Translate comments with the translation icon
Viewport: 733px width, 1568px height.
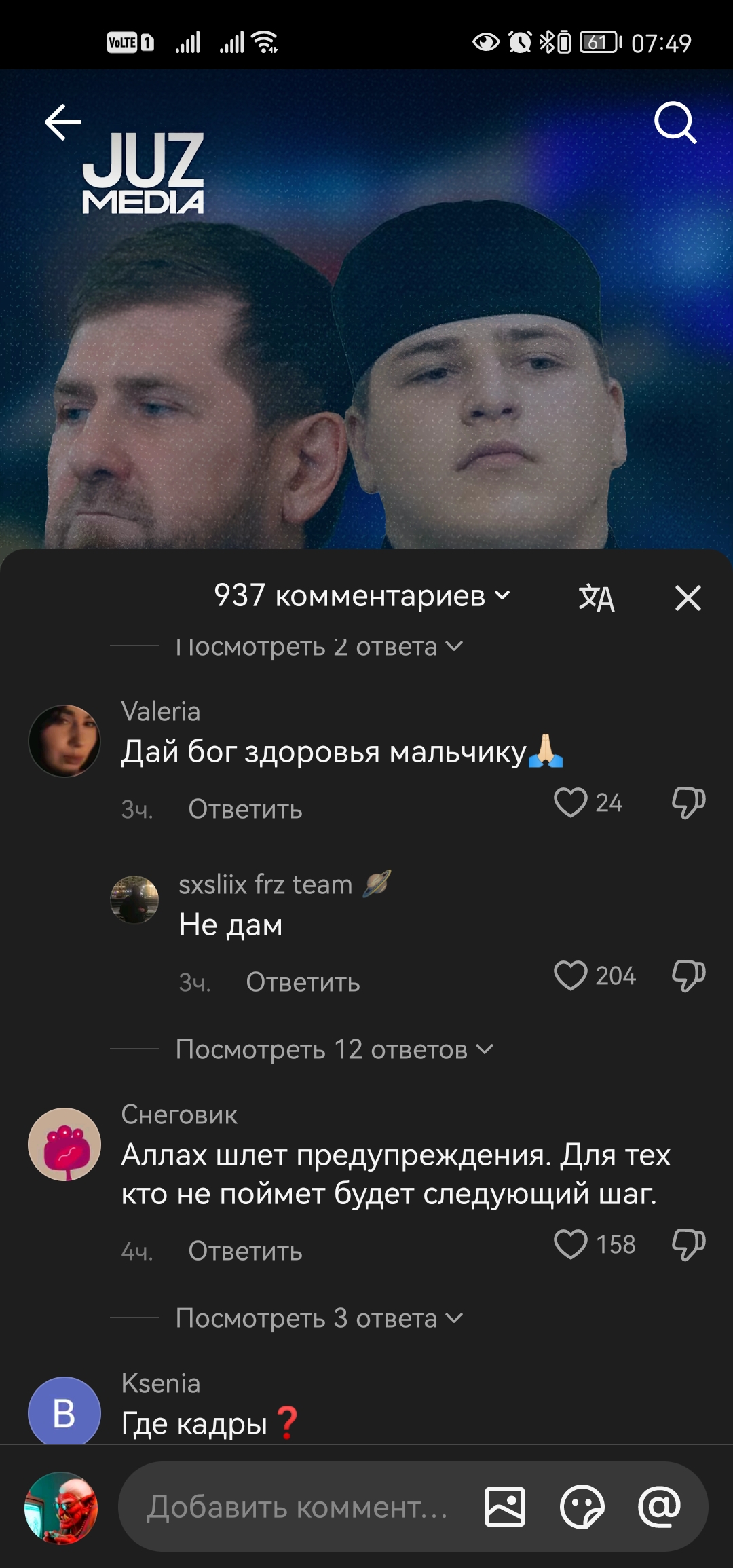click(x=597, y=598)
